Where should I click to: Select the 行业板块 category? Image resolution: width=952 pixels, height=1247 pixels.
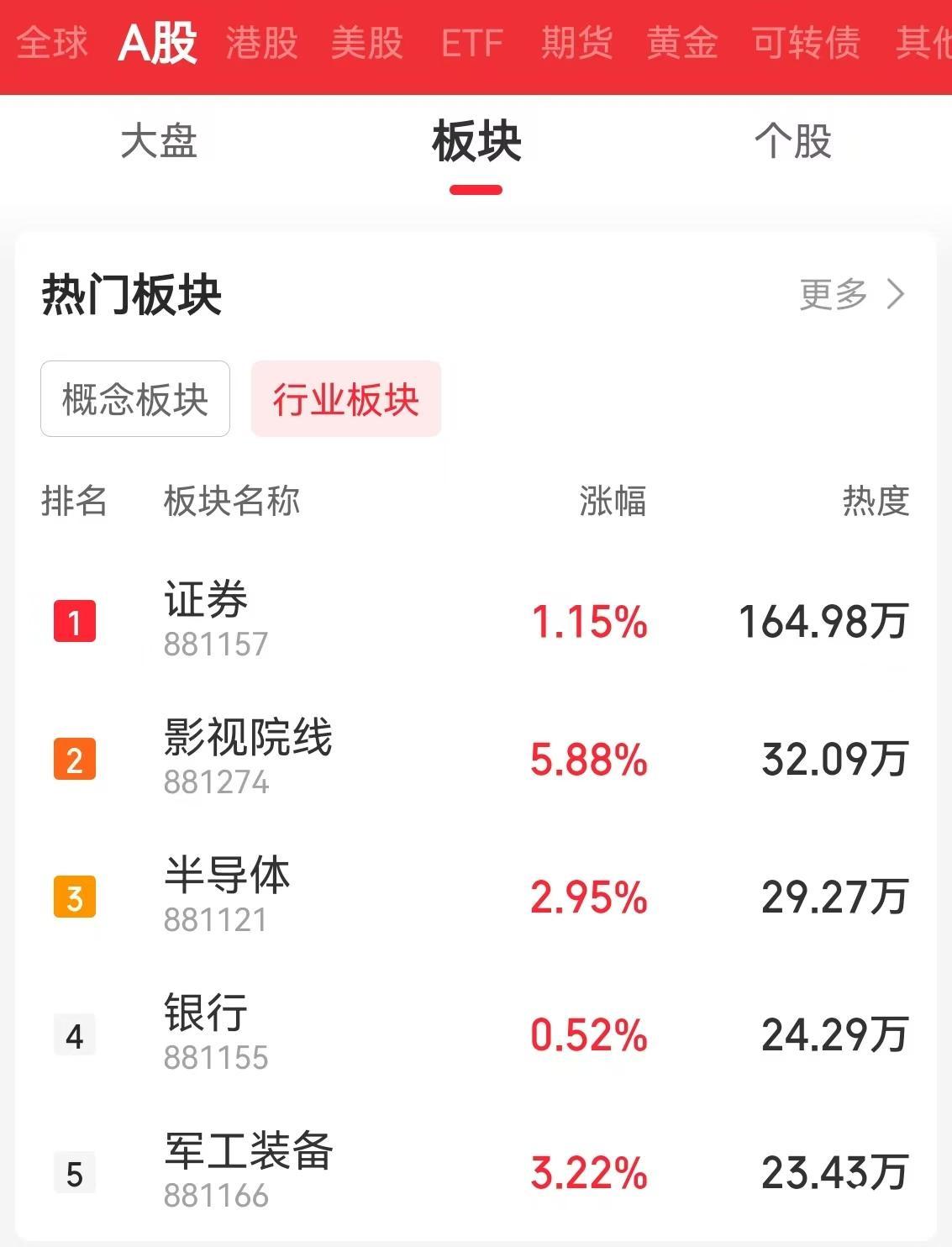click(346, 400)
